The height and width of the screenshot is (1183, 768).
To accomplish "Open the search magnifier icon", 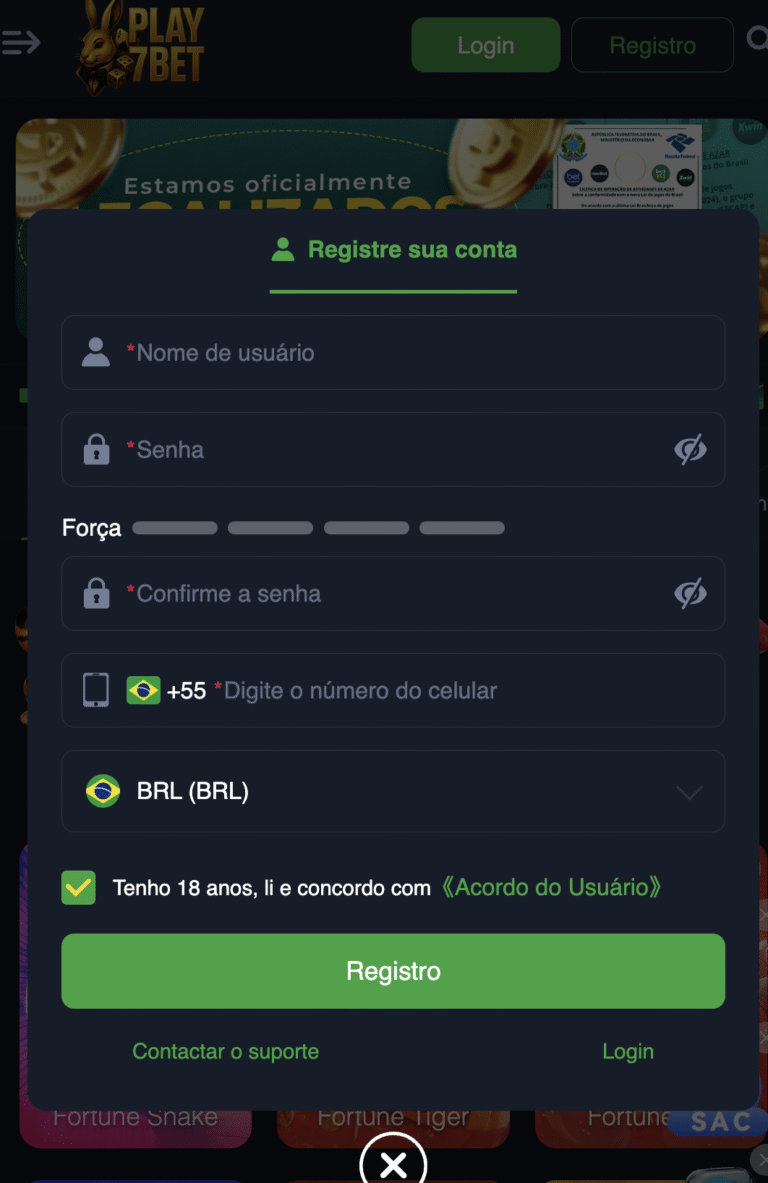I will point(757,40).
